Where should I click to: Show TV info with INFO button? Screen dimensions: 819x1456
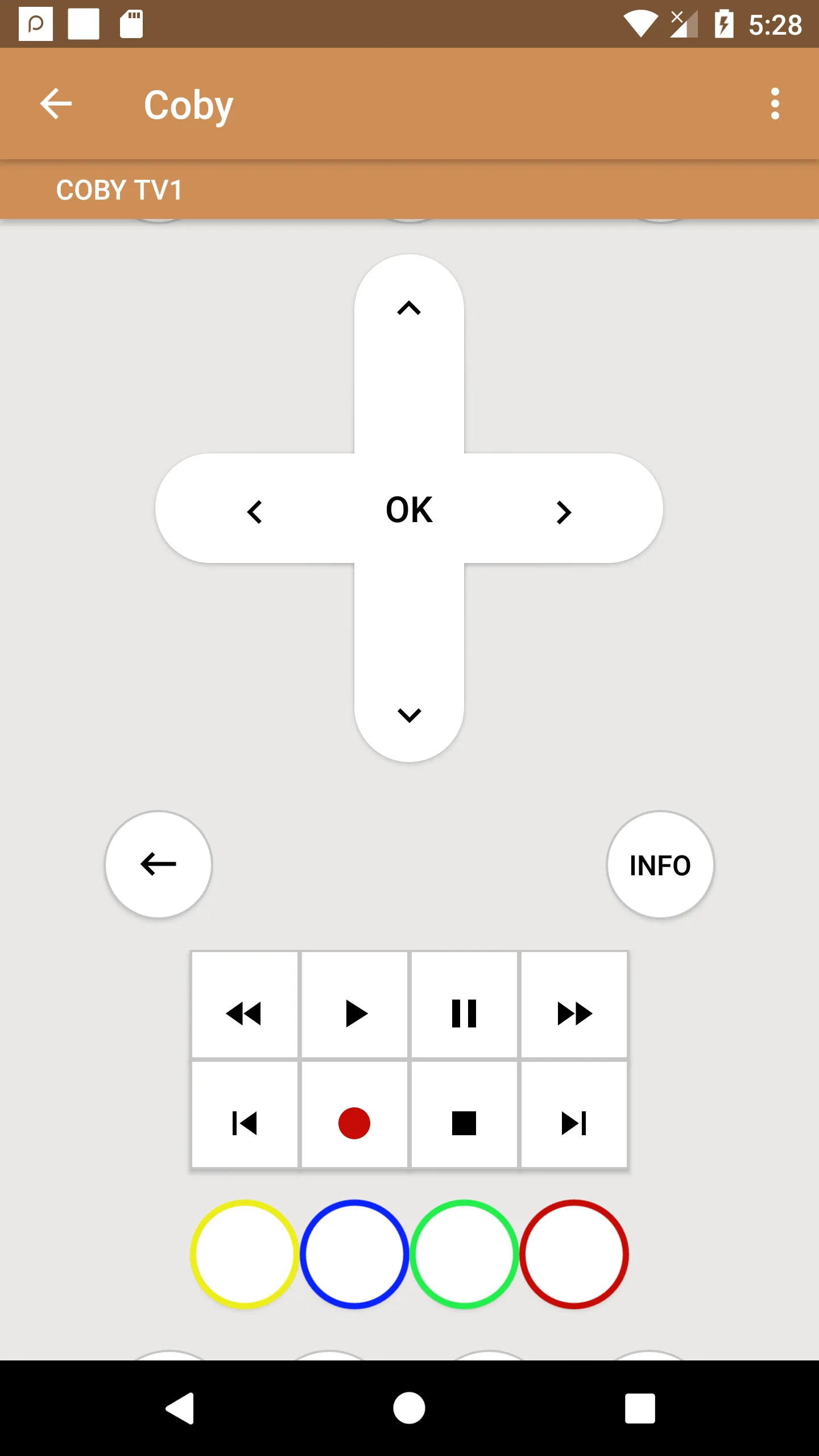coord(660,864)
